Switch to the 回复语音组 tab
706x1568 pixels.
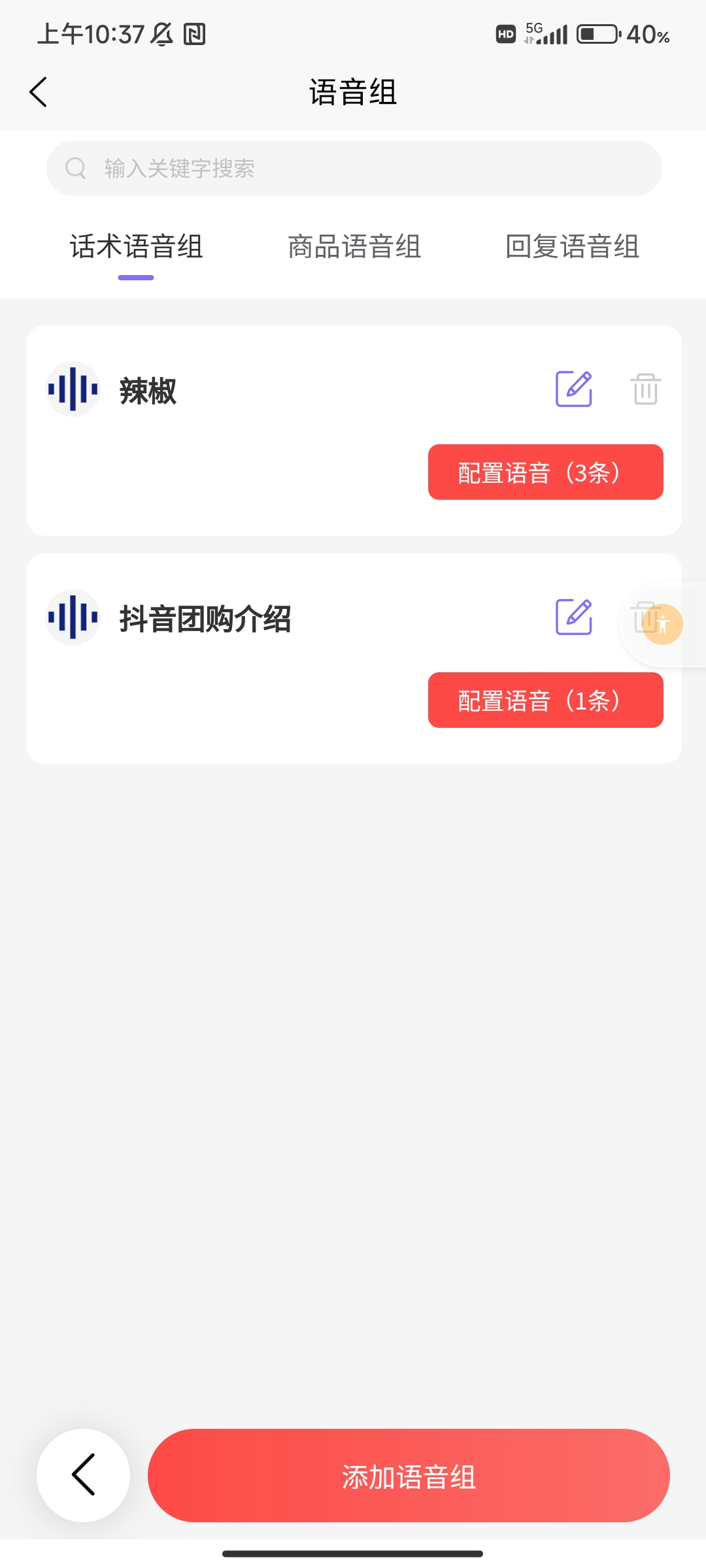click(574, 247)
